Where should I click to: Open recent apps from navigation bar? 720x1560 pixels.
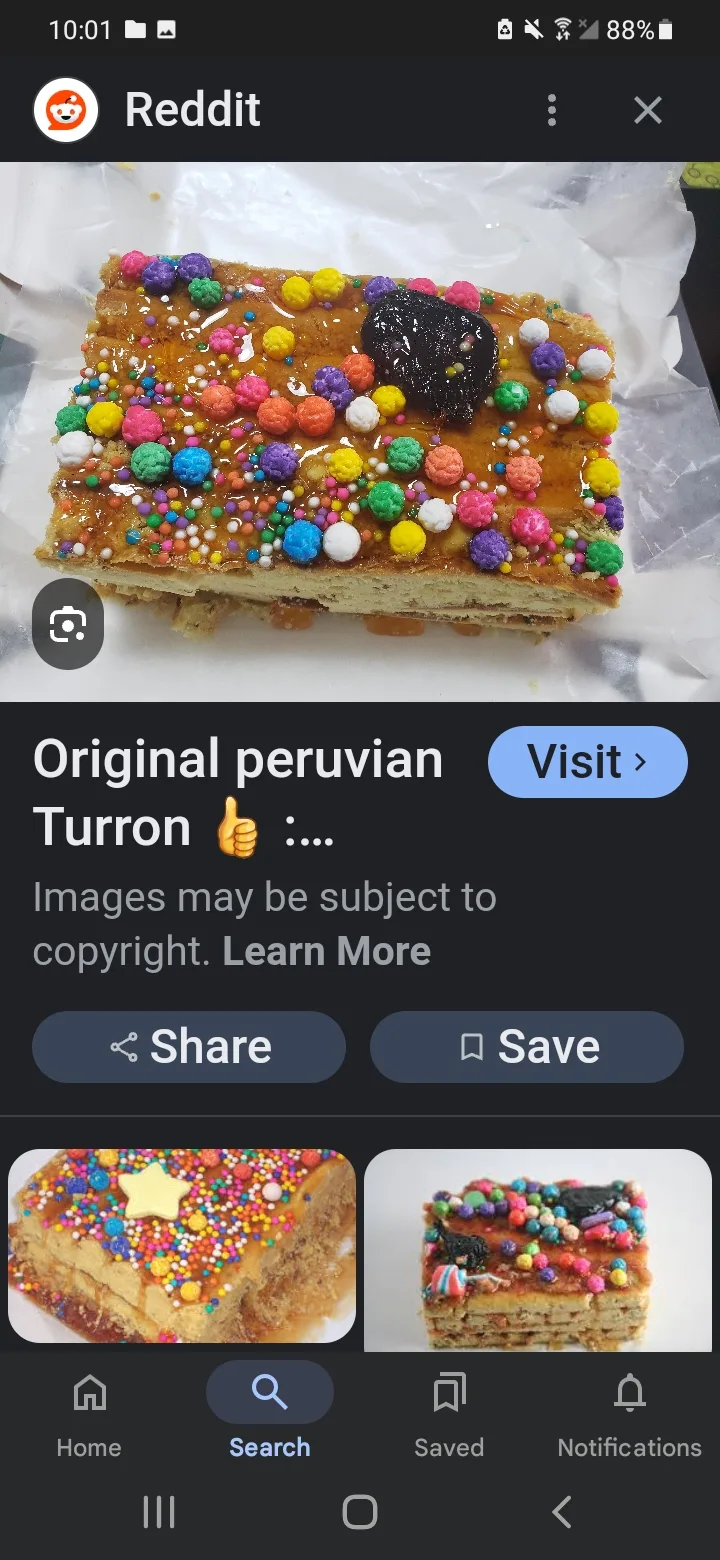pos(159,1512)
